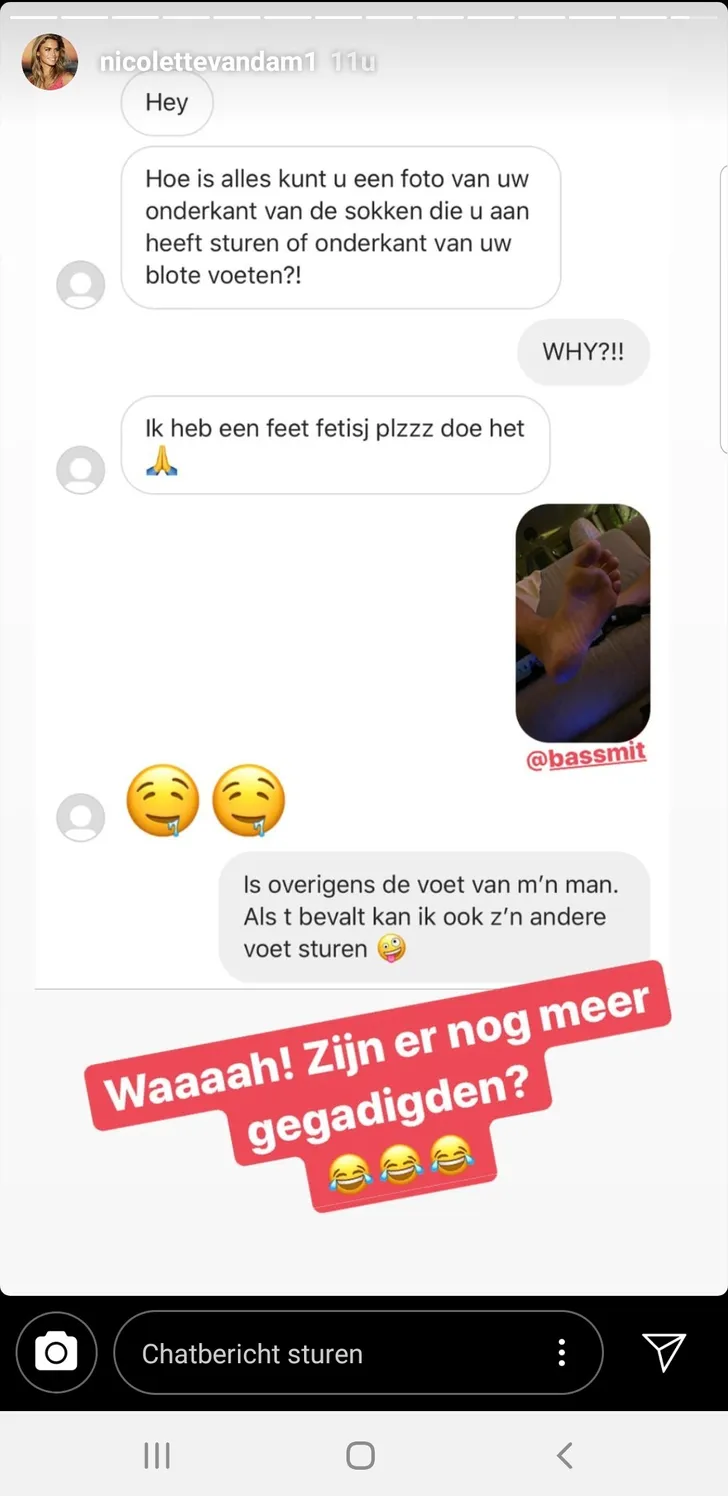The height and width of the screenshot is (1496, 728).
Task: Share this story via paper plane icon
Action: (x=664, y=1352)
